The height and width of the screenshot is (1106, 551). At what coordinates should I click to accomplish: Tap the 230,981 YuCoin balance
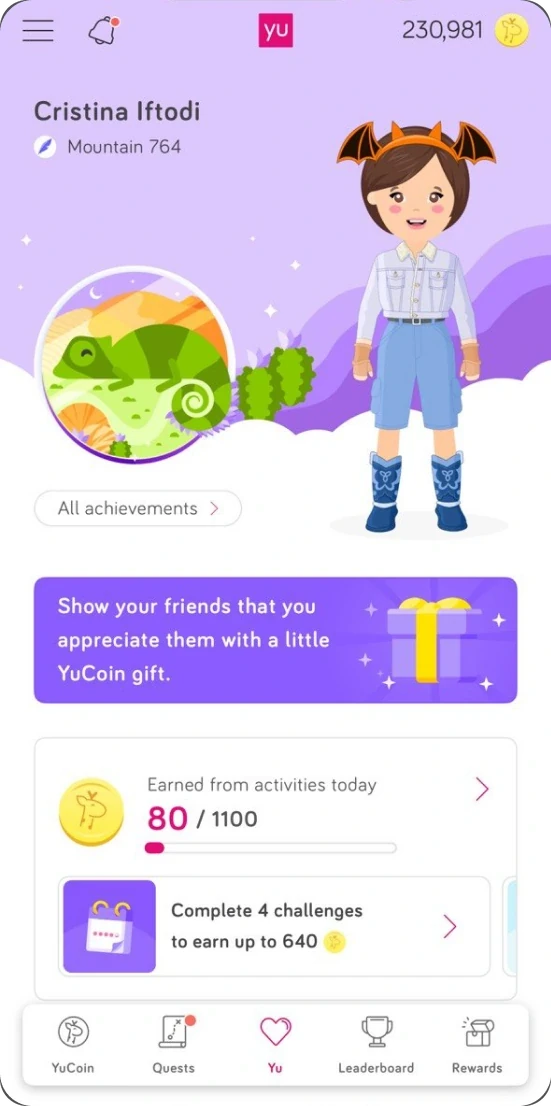(465, 30)
